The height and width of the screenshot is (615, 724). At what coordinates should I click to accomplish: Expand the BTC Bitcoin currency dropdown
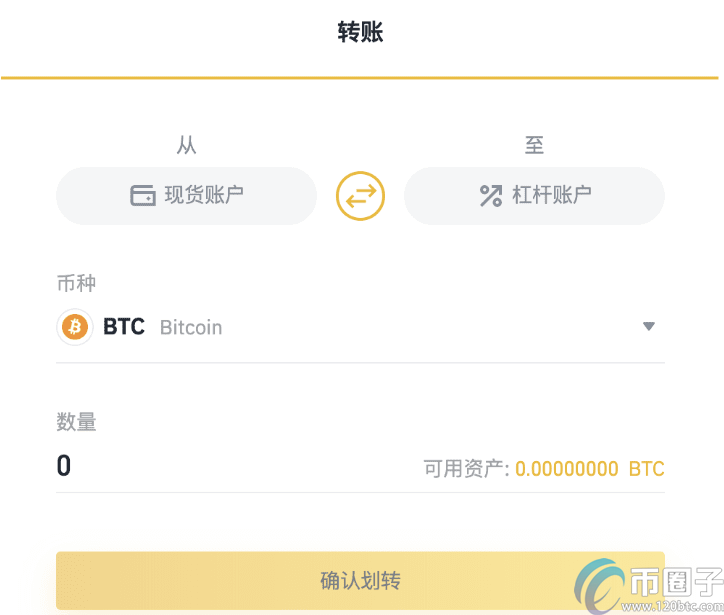(x=648, y=326)
